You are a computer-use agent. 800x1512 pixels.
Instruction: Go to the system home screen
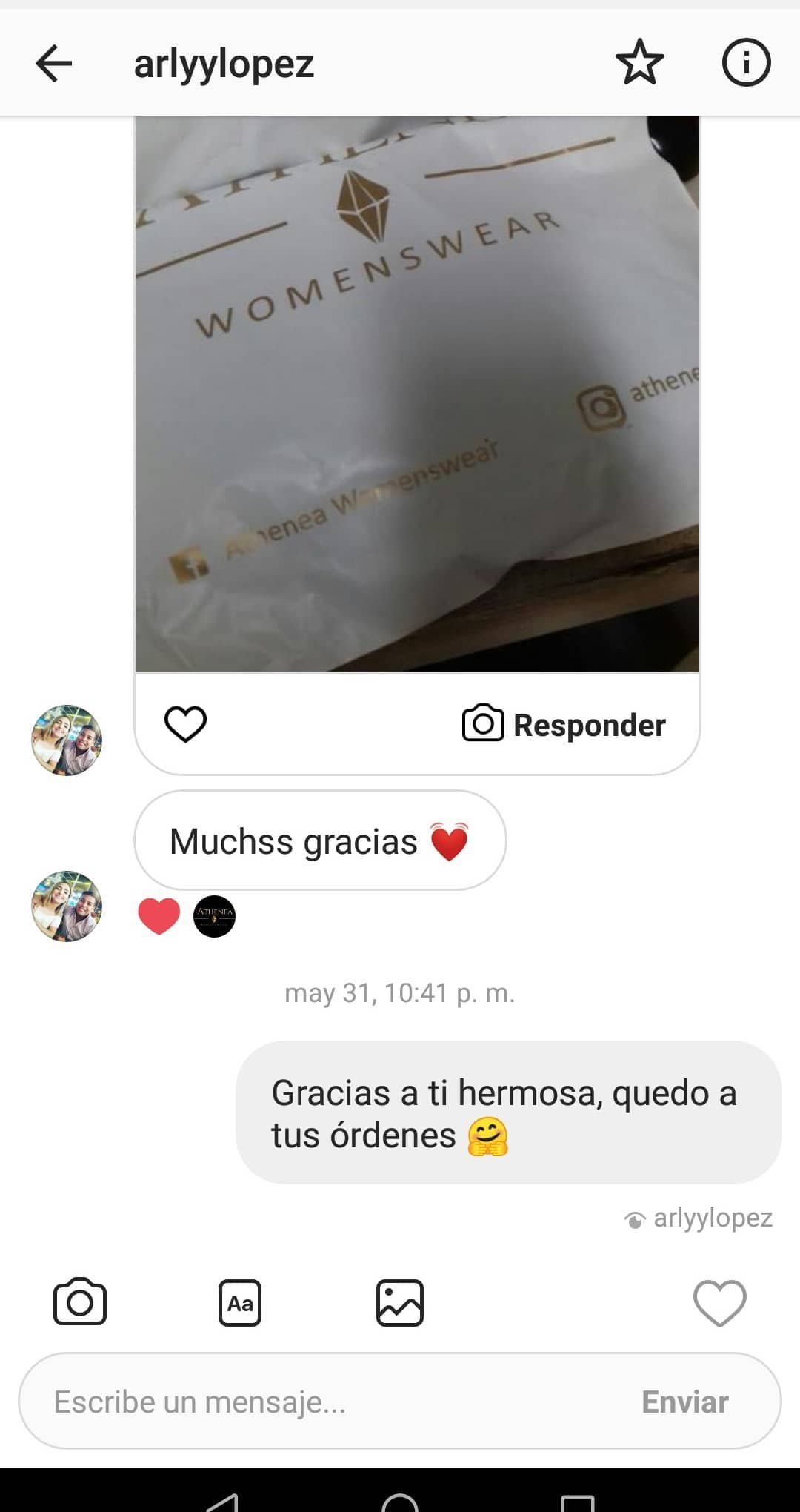[400, 1501]
